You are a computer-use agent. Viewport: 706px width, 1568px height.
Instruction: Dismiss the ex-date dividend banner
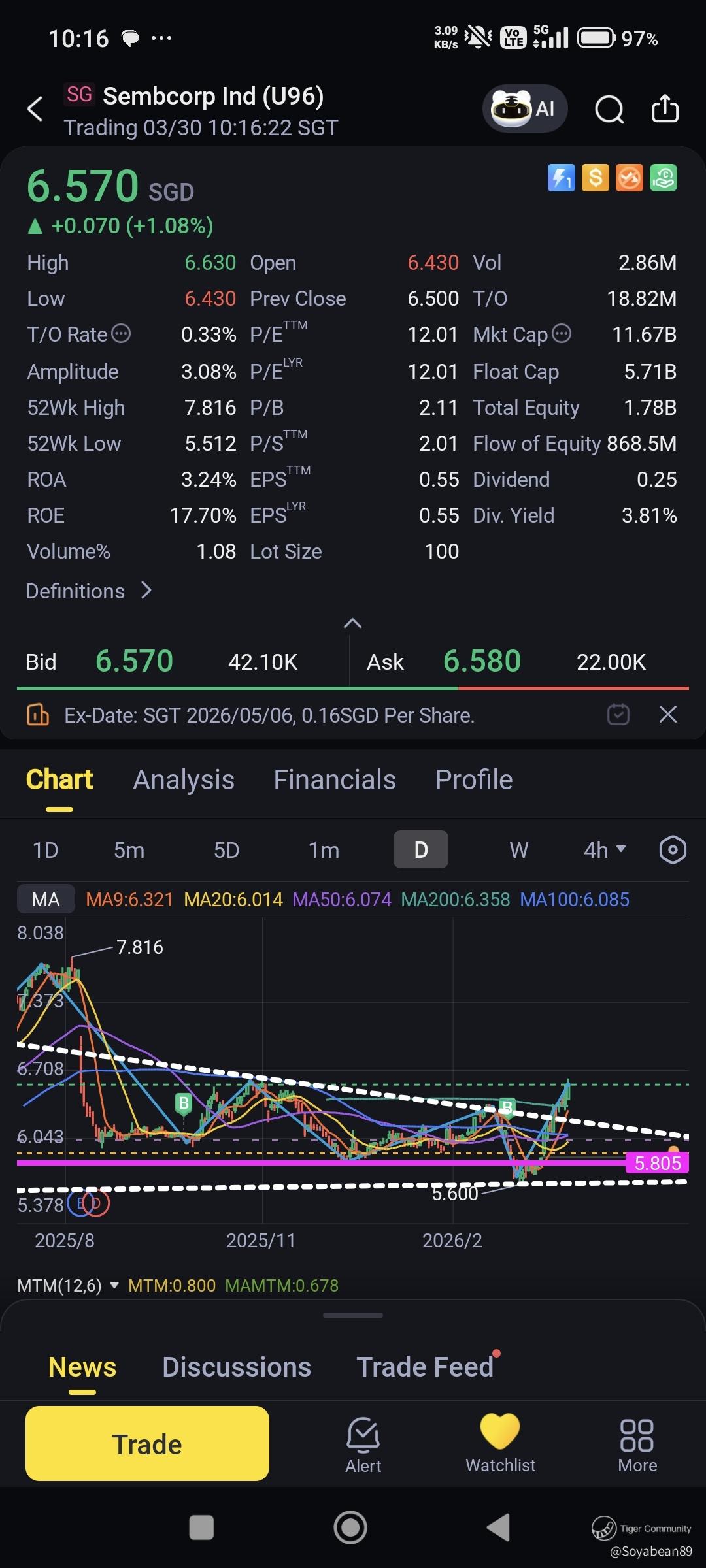coord(667,714)
